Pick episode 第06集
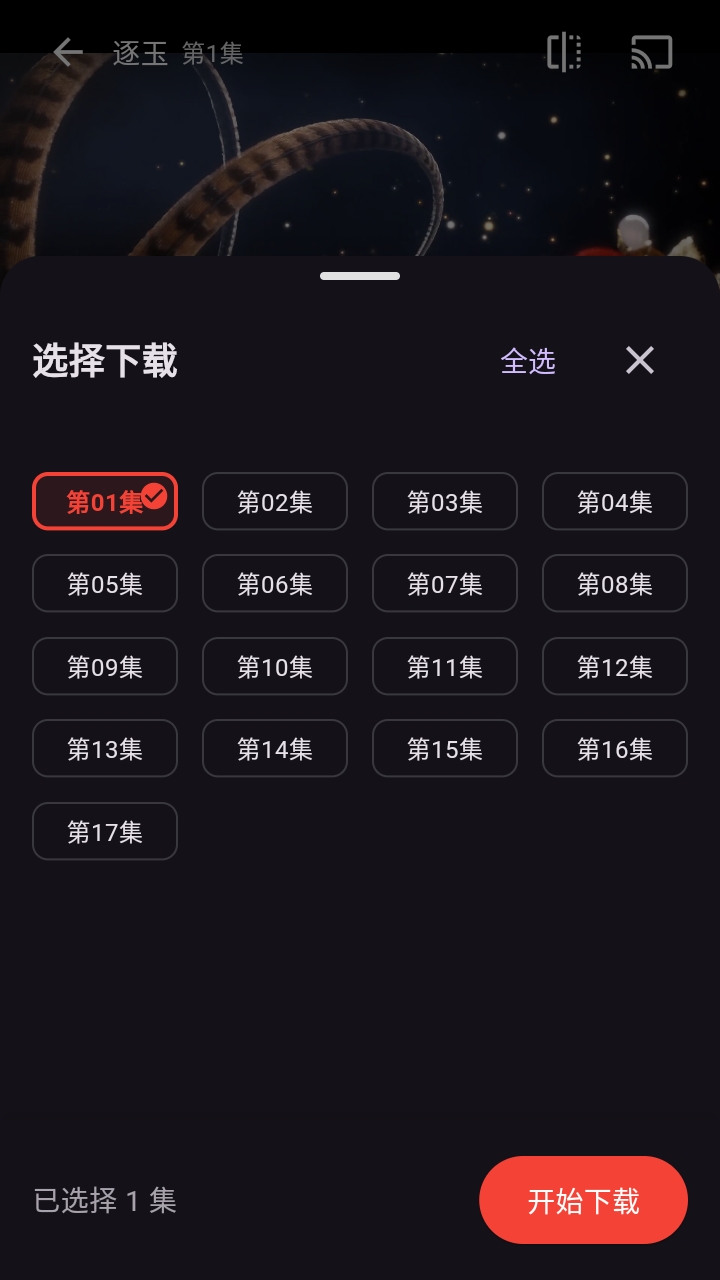The height and width of the screenshot is (1280, 720). (275, 583)
